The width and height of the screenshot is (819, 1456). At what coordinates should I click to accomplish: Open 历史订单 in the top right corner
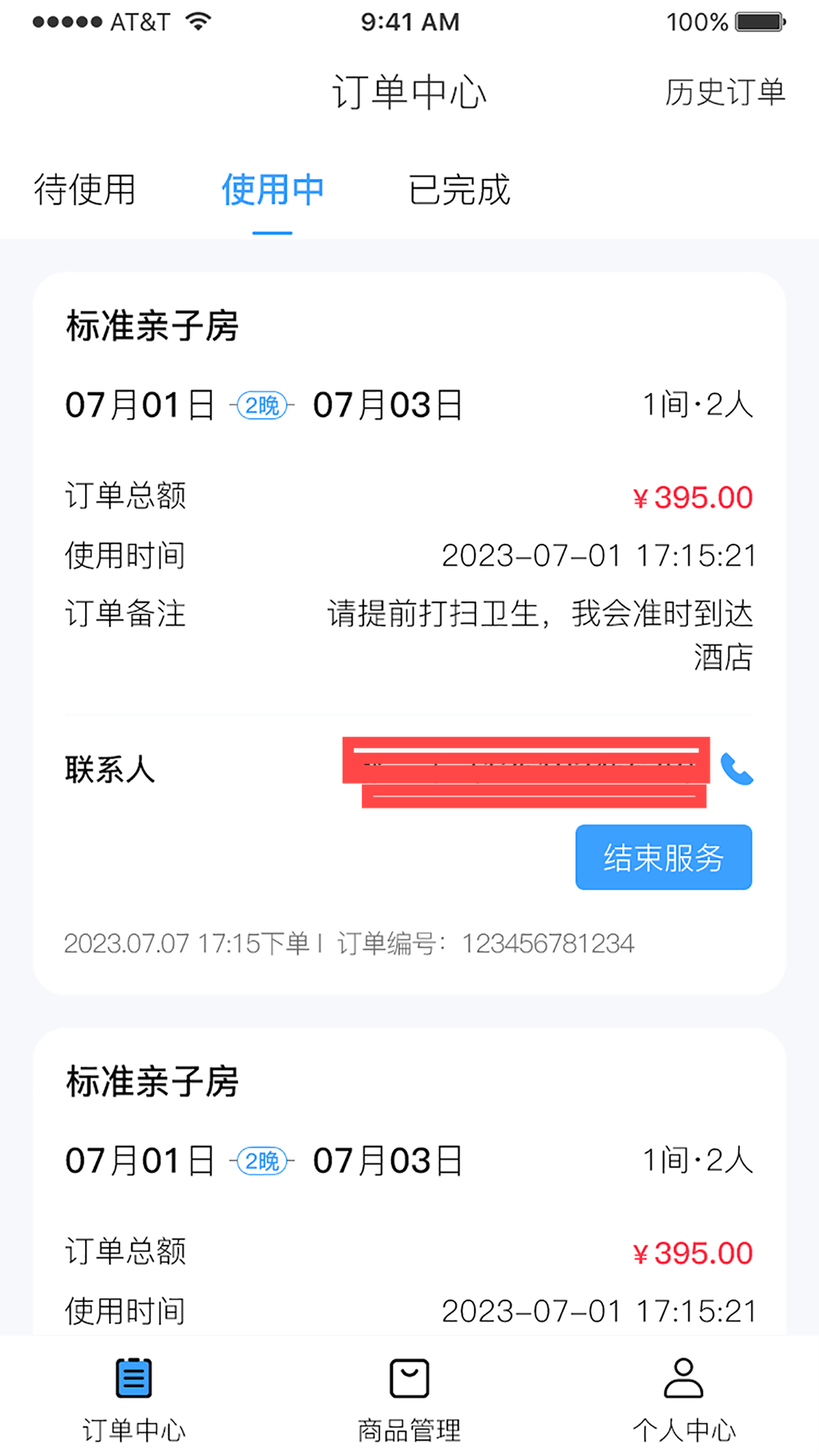pyautogui.click(x=725, y=91)
